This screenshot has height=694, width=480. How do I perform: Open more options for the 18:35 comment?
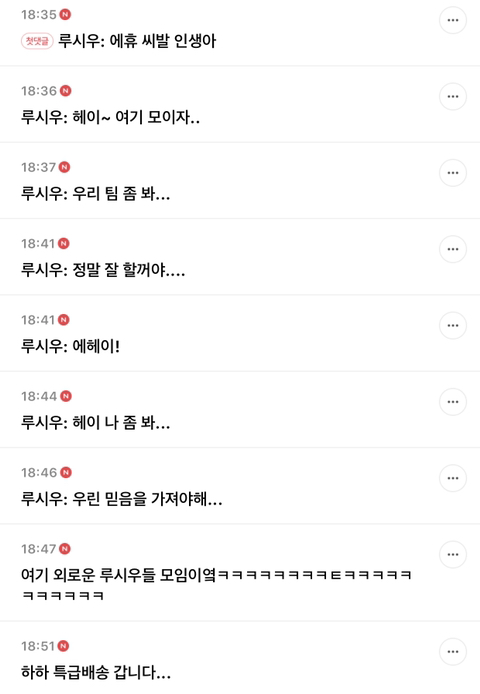click(453, 20)
